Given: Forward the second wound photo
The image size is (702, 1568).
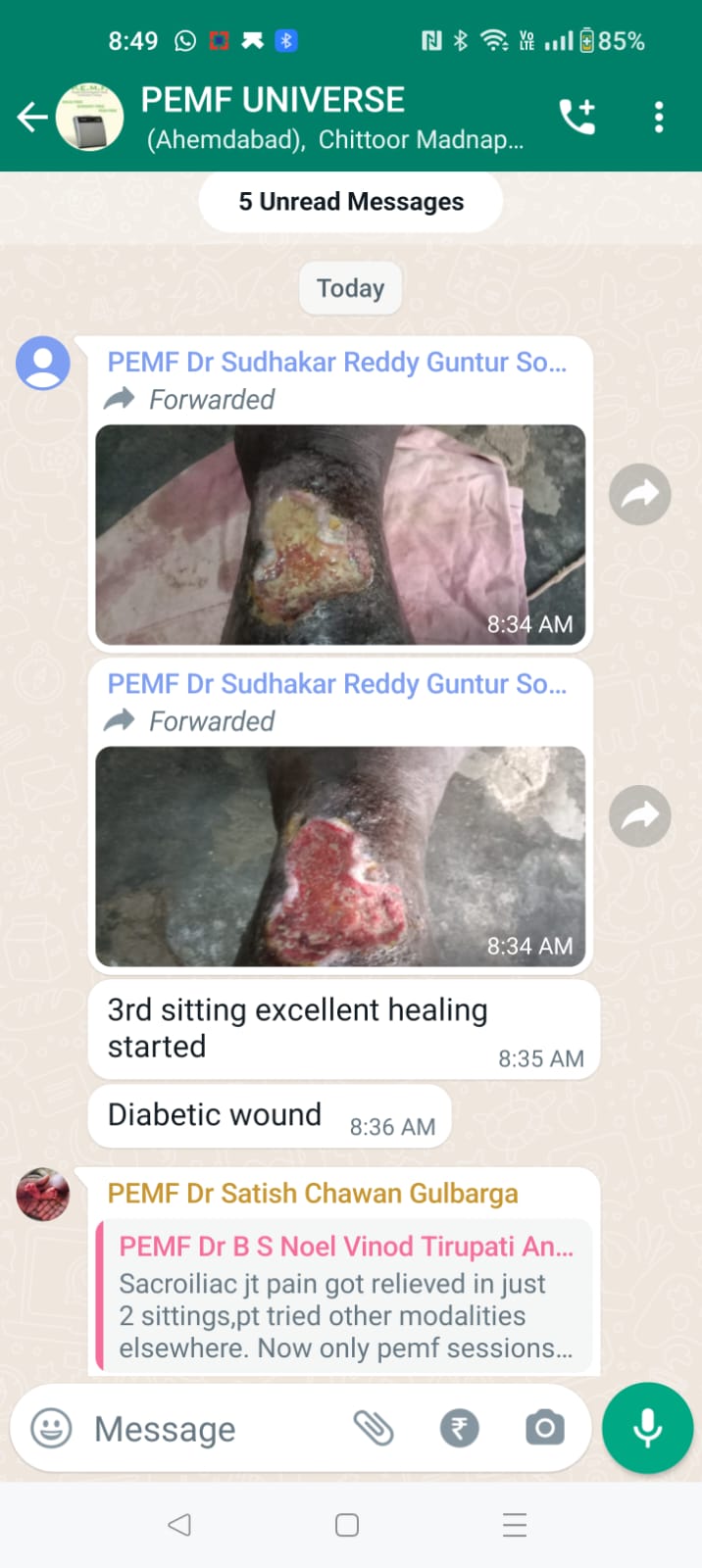Looking at the screenshot, I should point(640,816).
